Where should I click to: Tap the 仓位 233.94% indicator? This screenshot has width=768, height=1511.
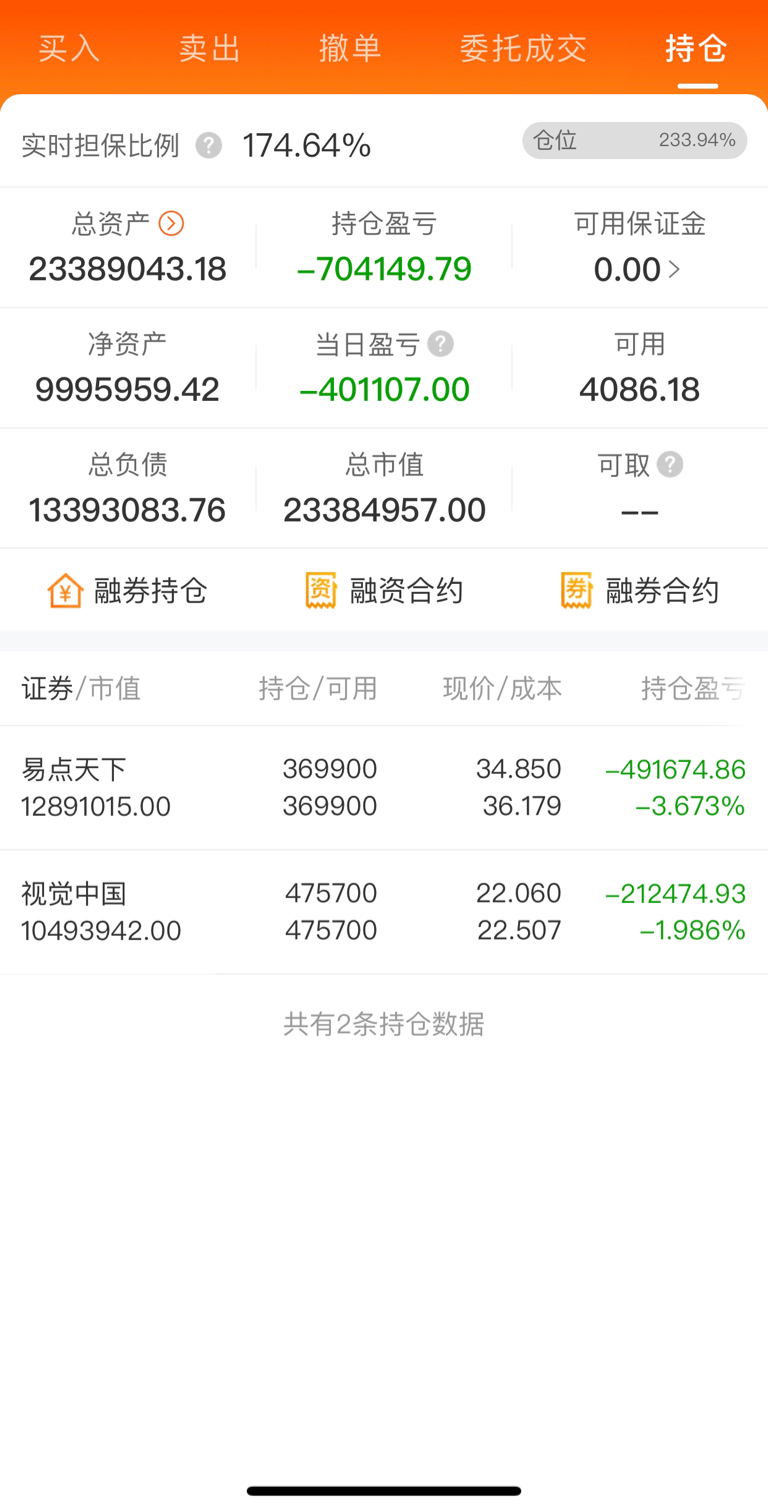click(634, 141)
